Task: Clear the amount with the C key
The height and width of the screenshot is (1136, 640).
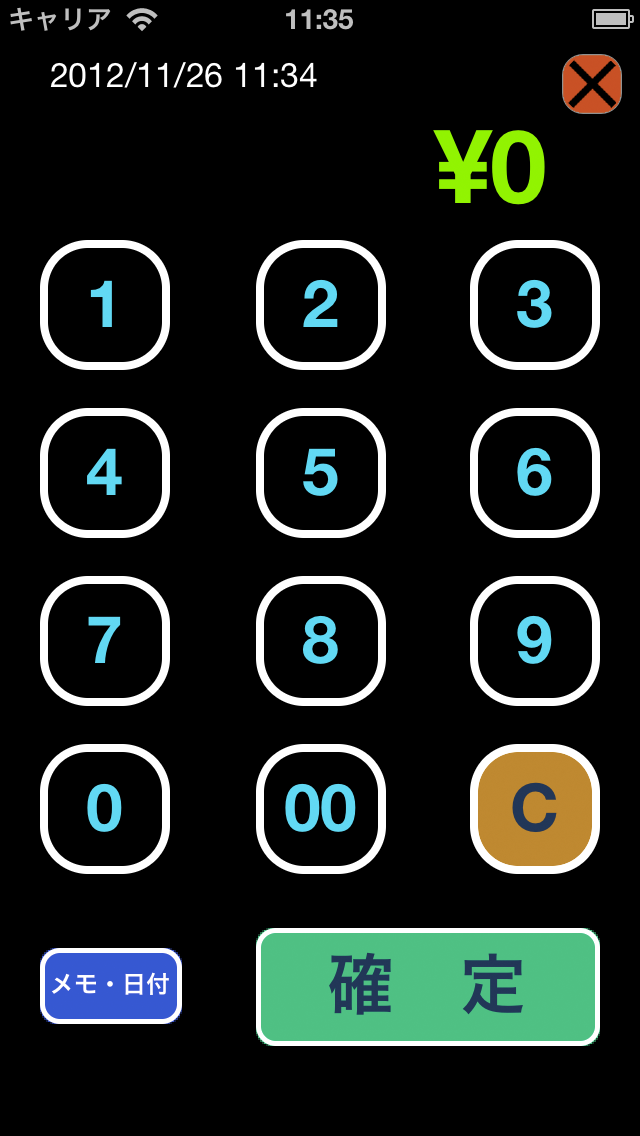Action: [x=535, y=809]
